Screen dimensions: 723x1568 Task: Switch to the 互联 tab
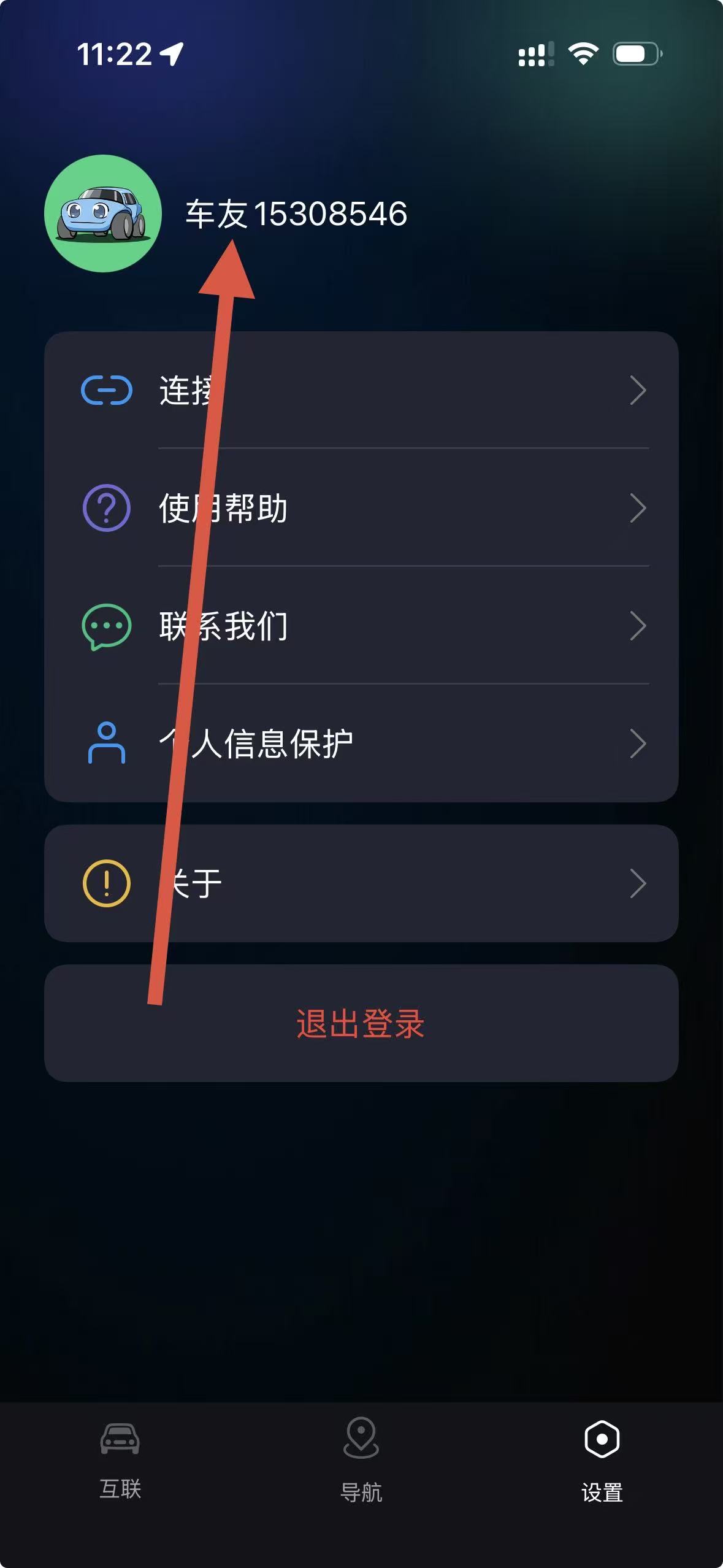(x=120, y=1460)
